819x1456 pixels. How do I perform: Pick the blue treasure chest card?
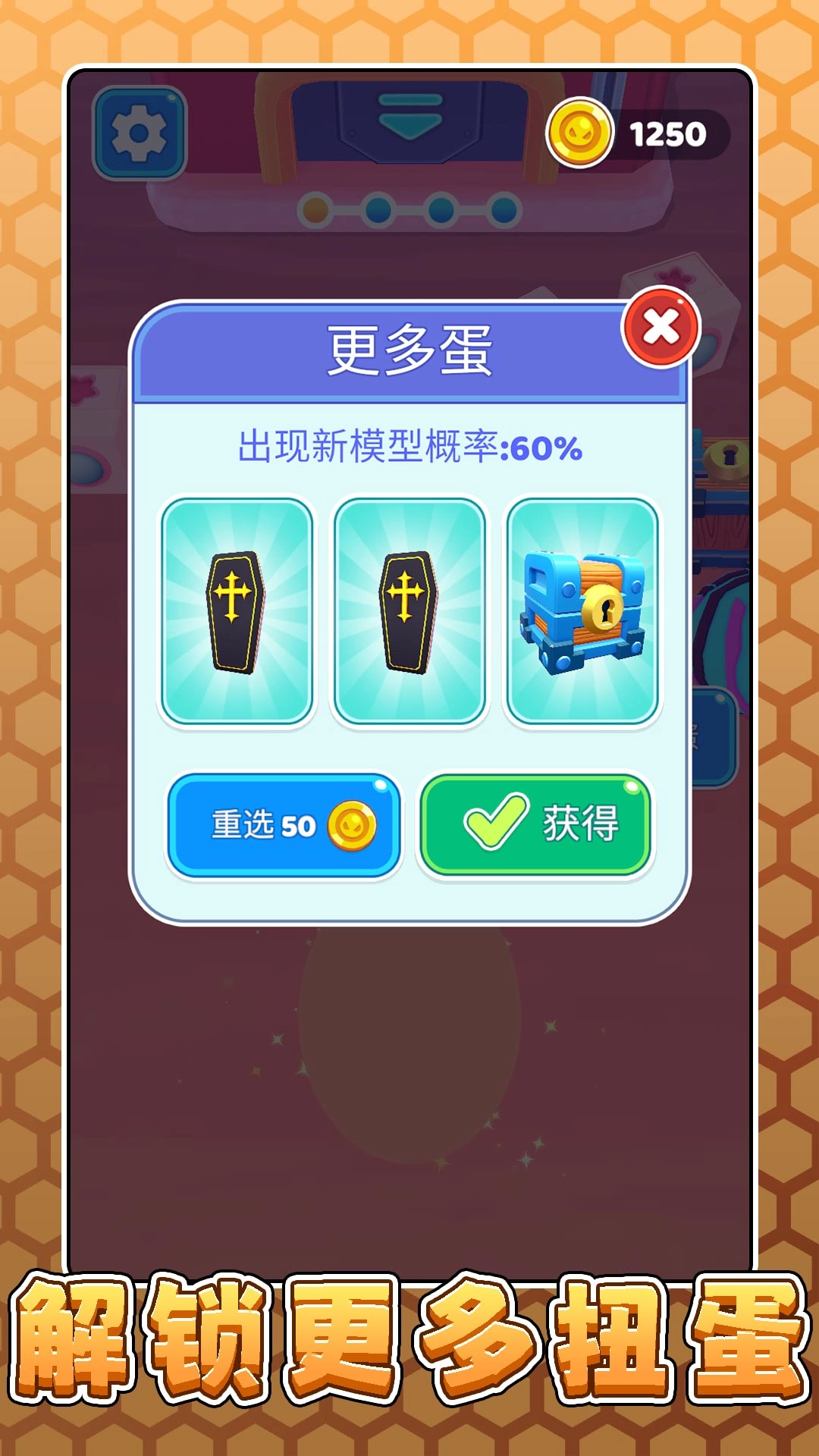point(580,607)
